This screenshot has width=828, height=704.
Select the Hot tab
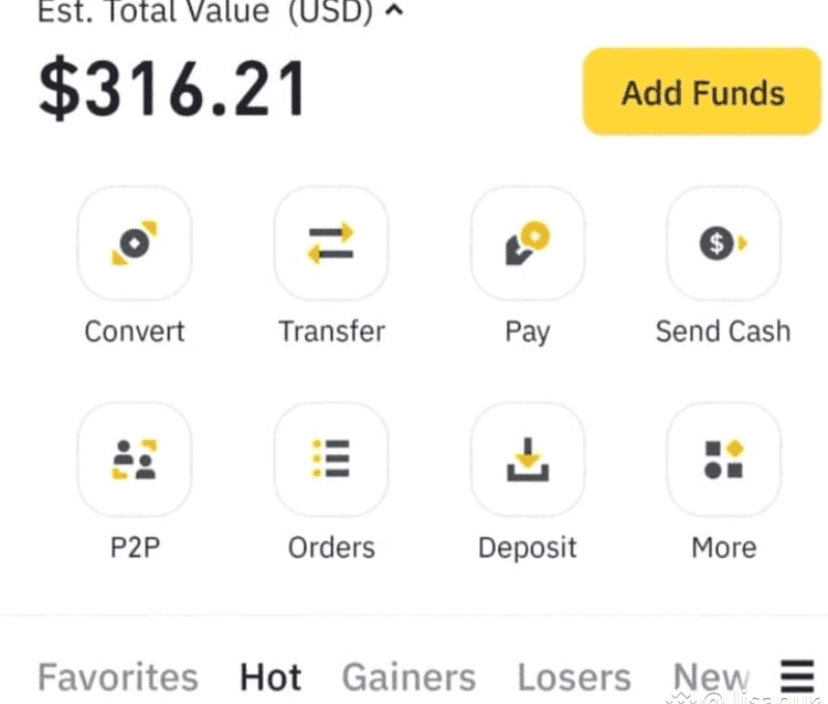[x=270, y=678]
